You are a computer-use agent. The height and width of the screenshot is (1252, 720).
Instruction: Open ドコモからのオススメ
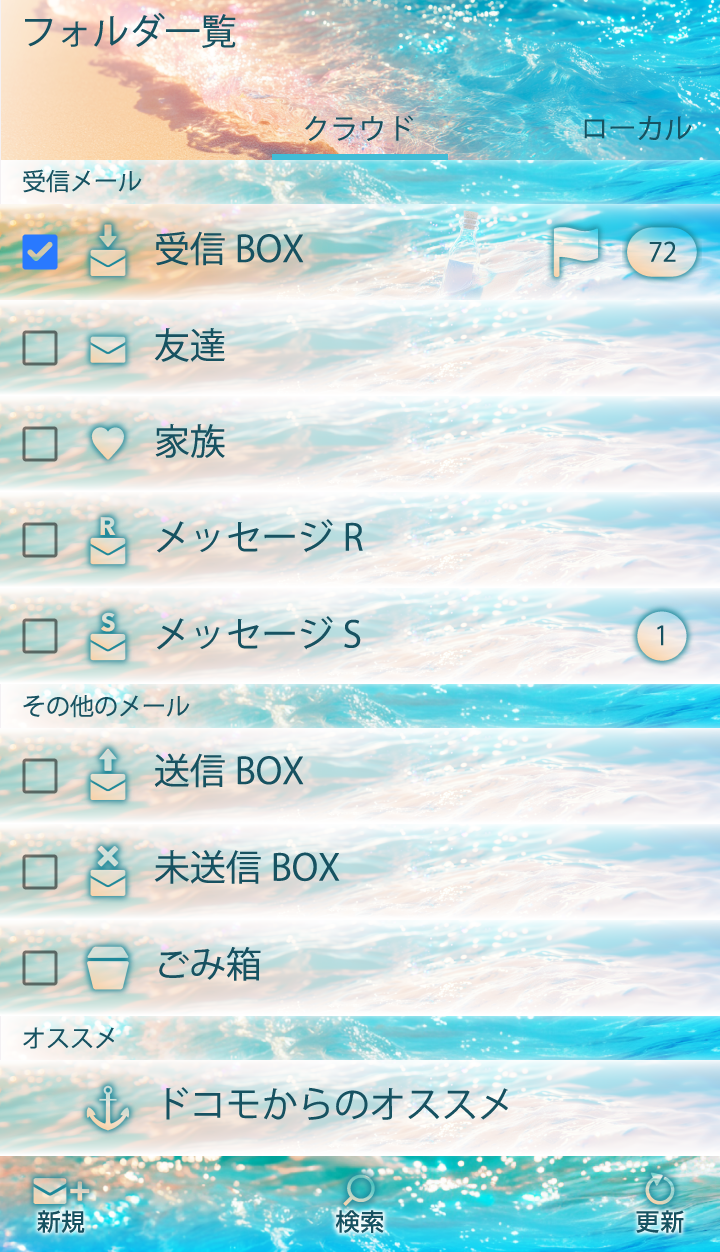[x=332, y=1105]
